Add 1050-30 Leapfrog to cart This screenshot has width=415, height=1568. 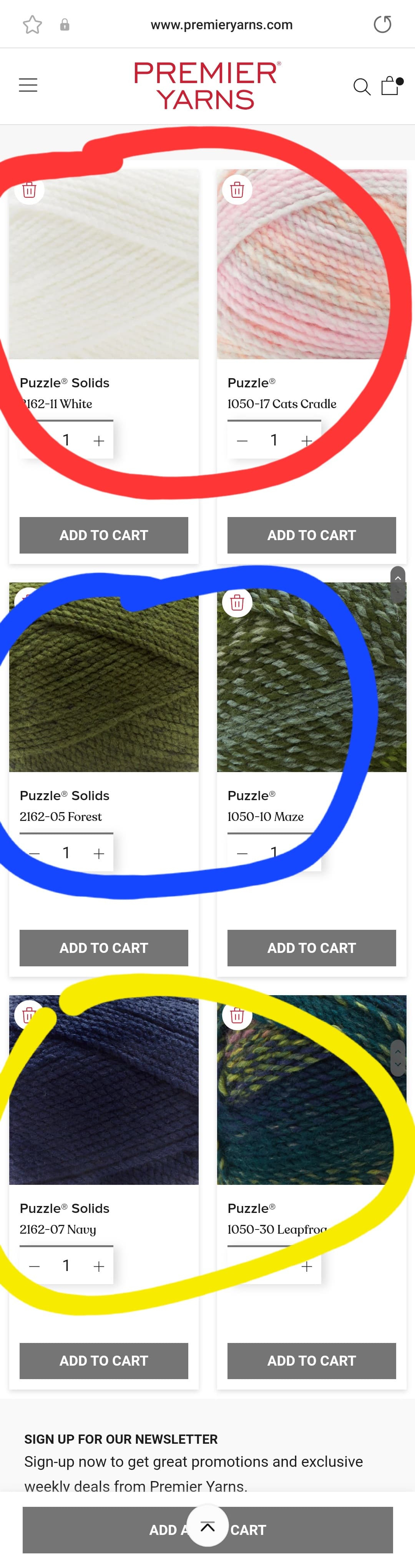(311, 1360)
